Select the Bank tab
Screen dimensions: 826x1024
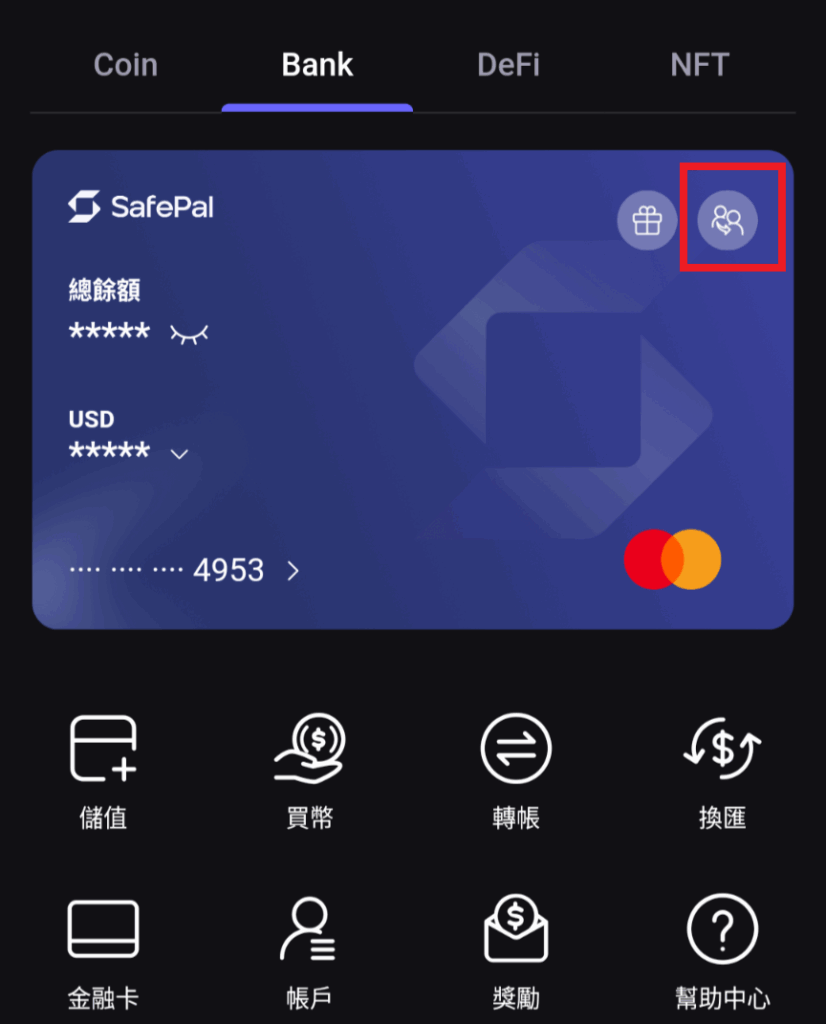(317, 65)
